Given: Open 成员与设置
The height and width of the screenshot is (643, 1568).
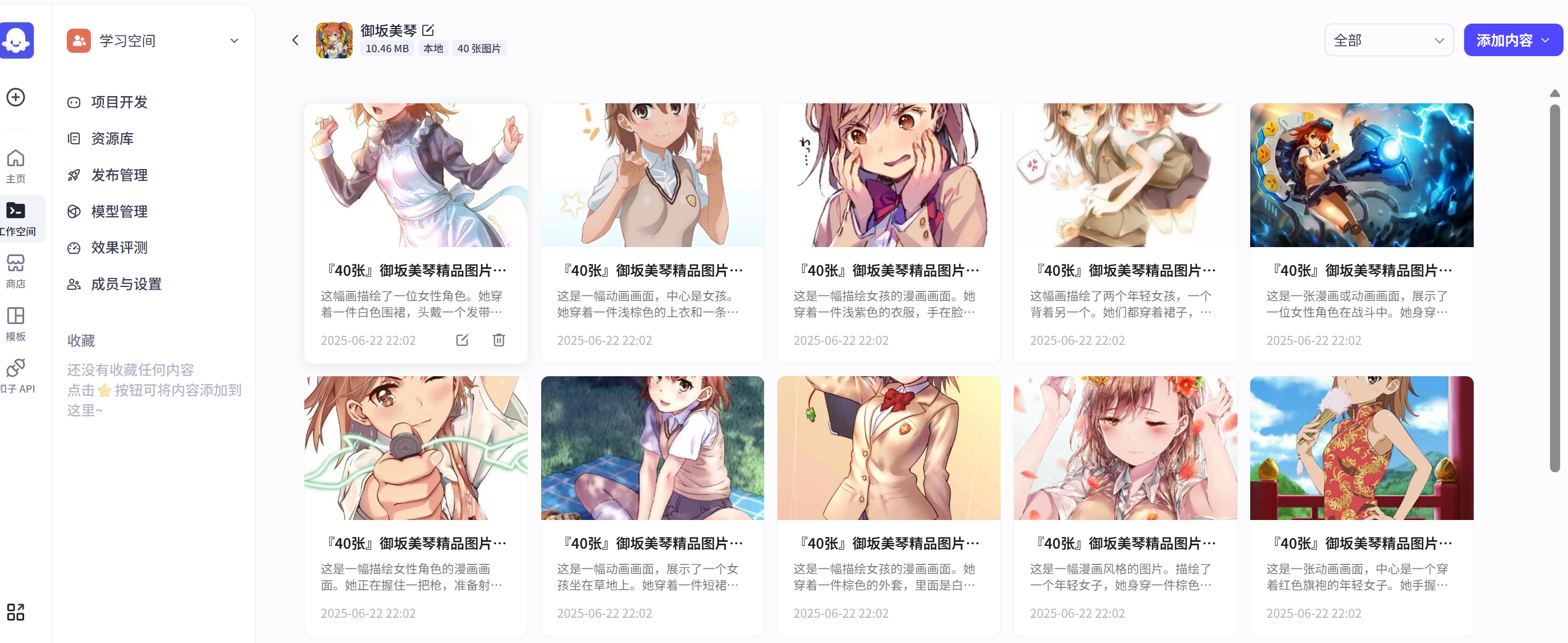Looking at the screenshot, I should (126, 284).
